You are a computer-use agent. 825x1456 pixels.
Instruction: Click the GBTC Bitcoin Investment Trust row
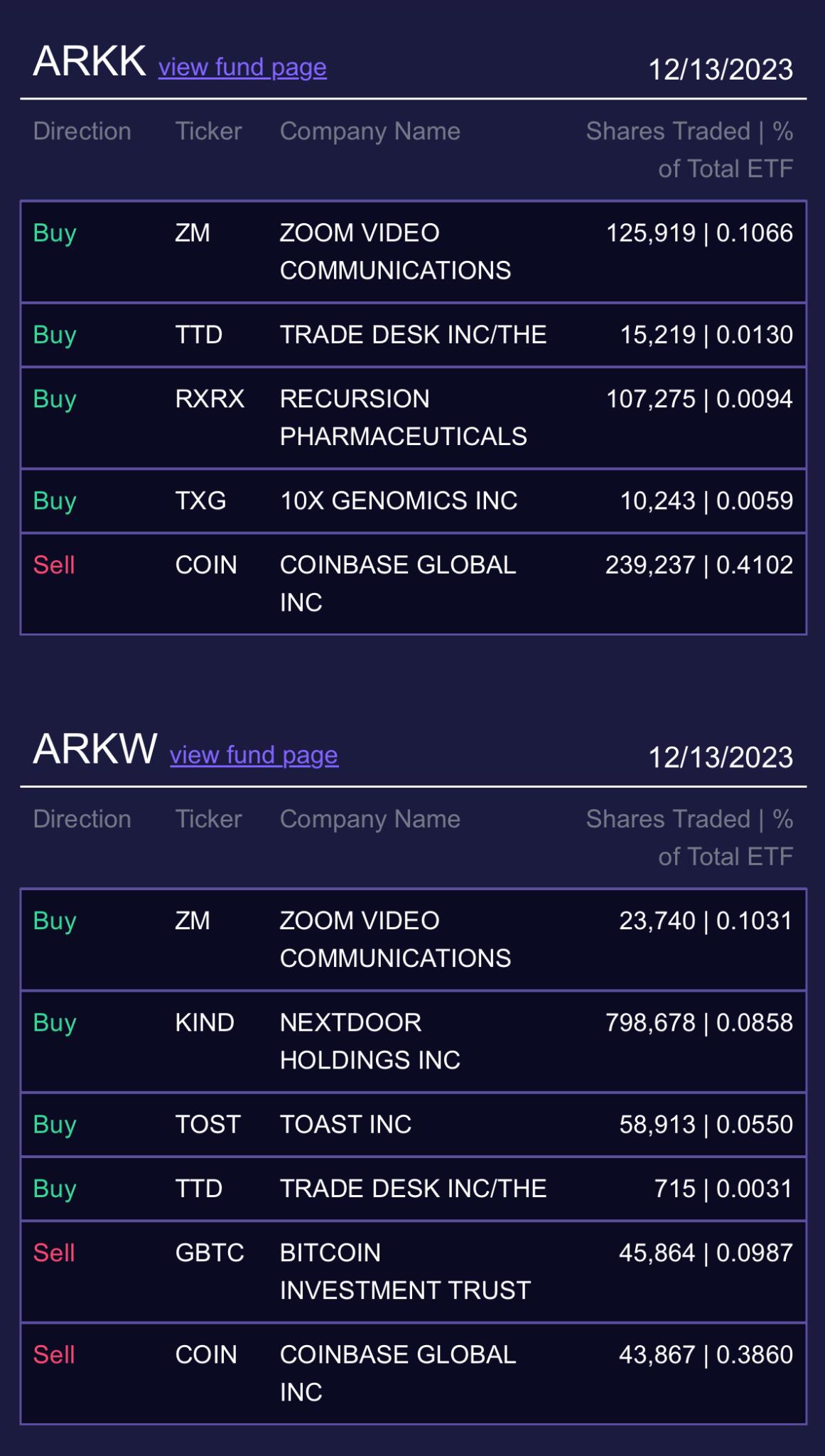point(412,1272)
